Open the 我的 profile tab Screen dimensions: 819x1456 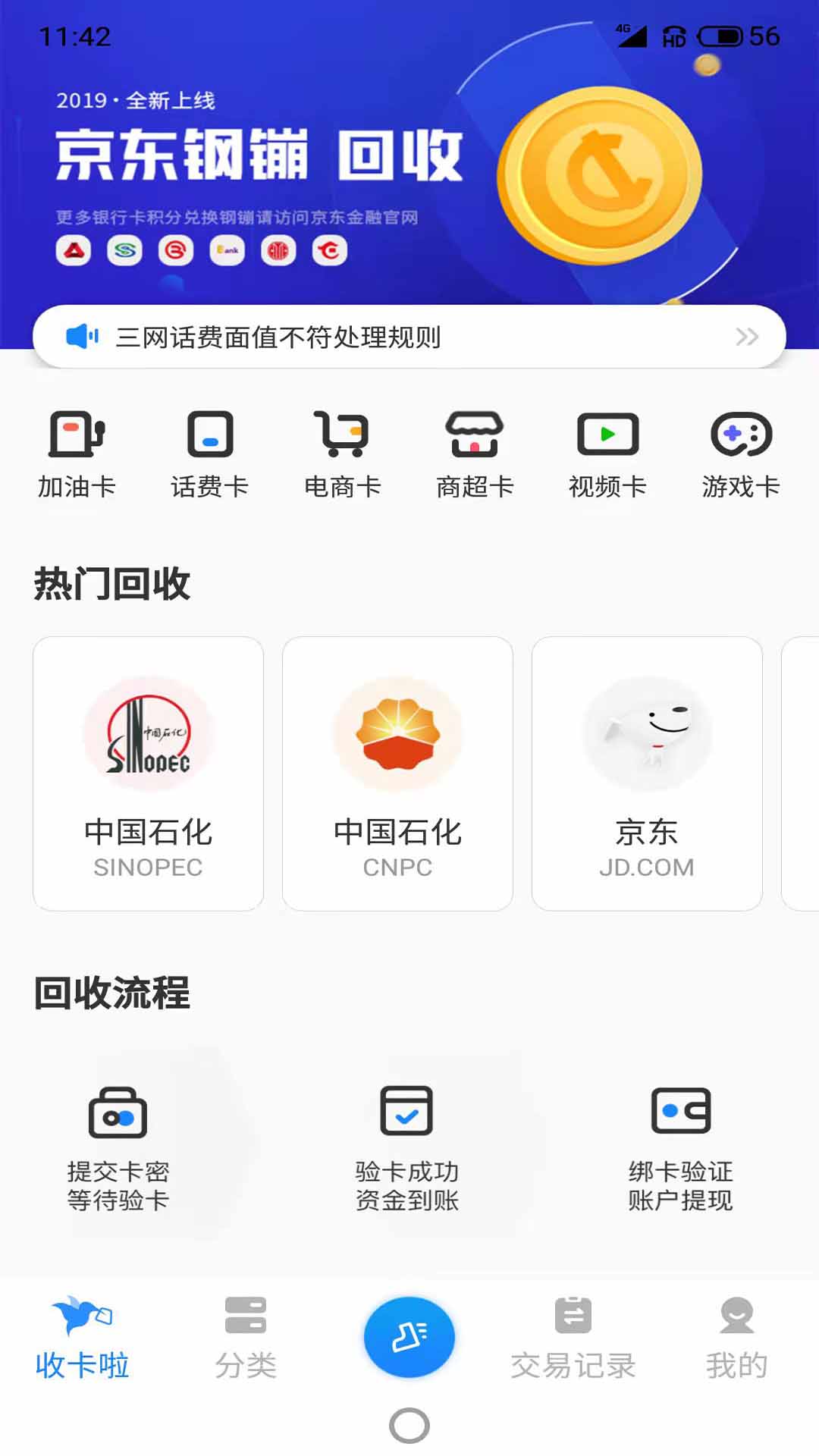tap(736, 1338)
